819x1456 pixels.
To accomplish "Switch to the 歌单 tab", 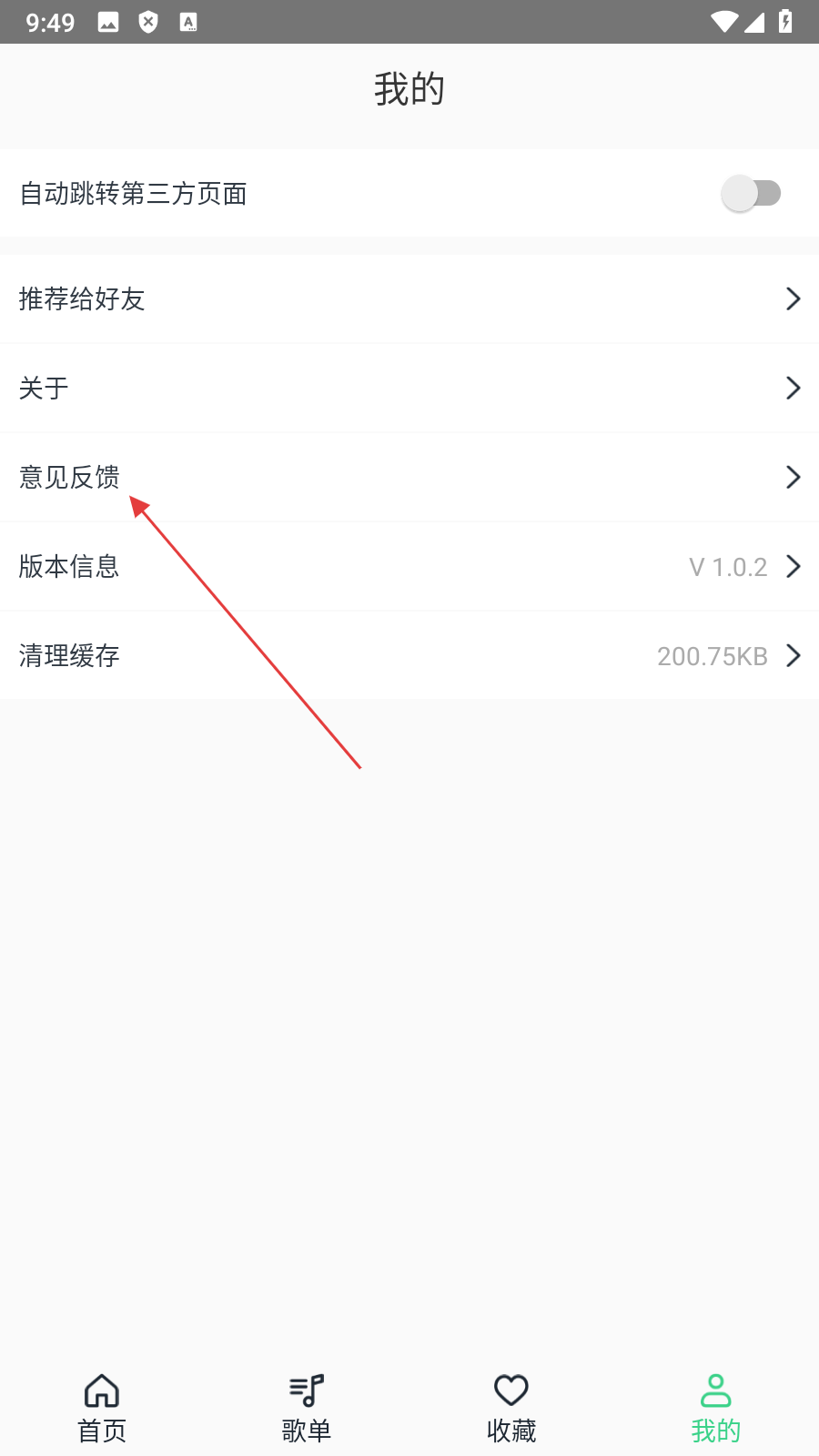I will tap(307, 1407).
